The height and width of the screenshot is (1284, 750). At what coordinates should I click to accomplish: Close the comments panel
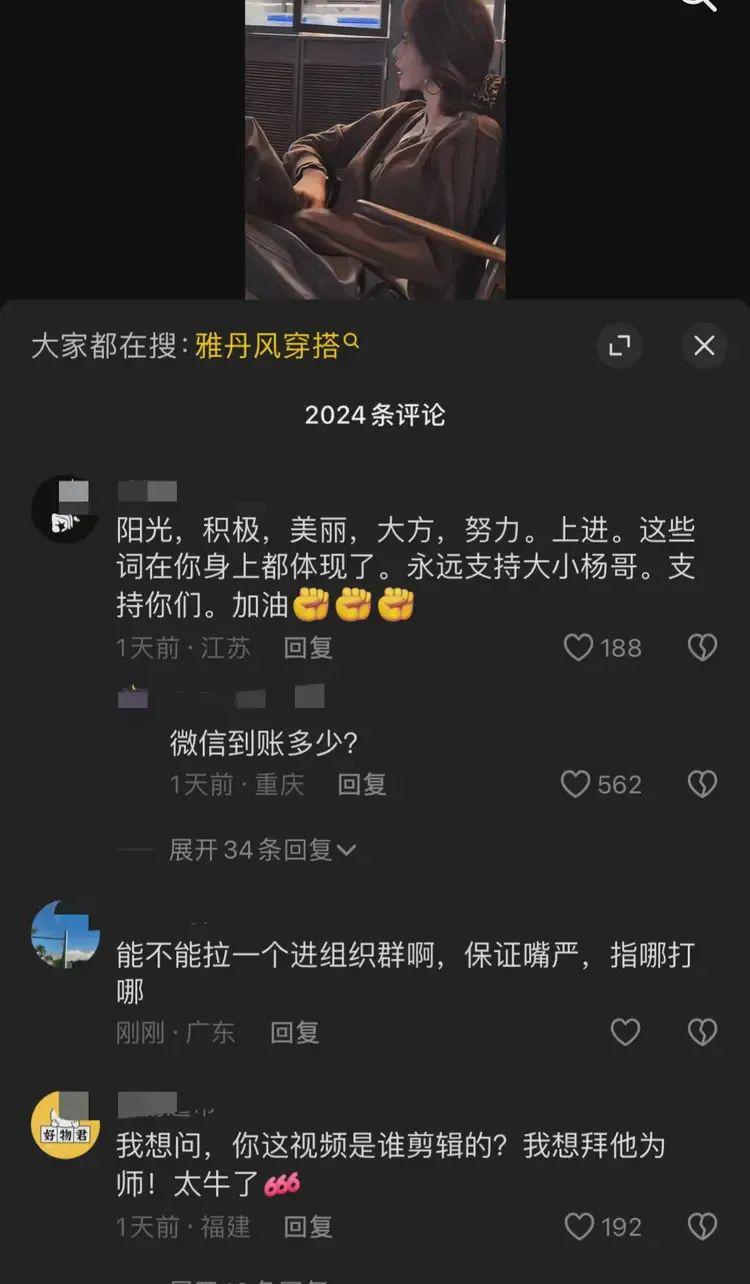click(704, 346)
